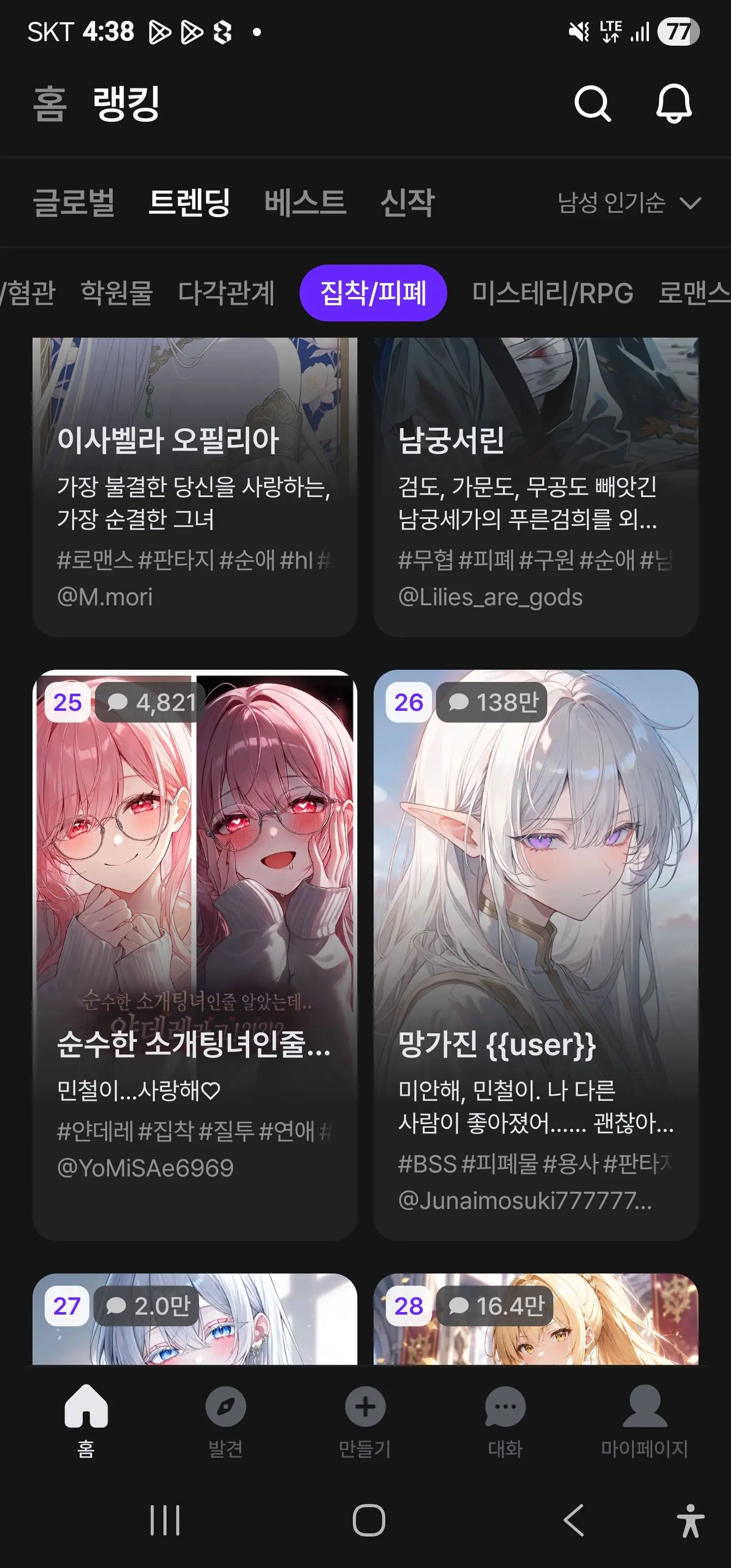Open the rank 28 card
The height and width of the screenshot is (1568, 731).
(x=536, y=1319)
